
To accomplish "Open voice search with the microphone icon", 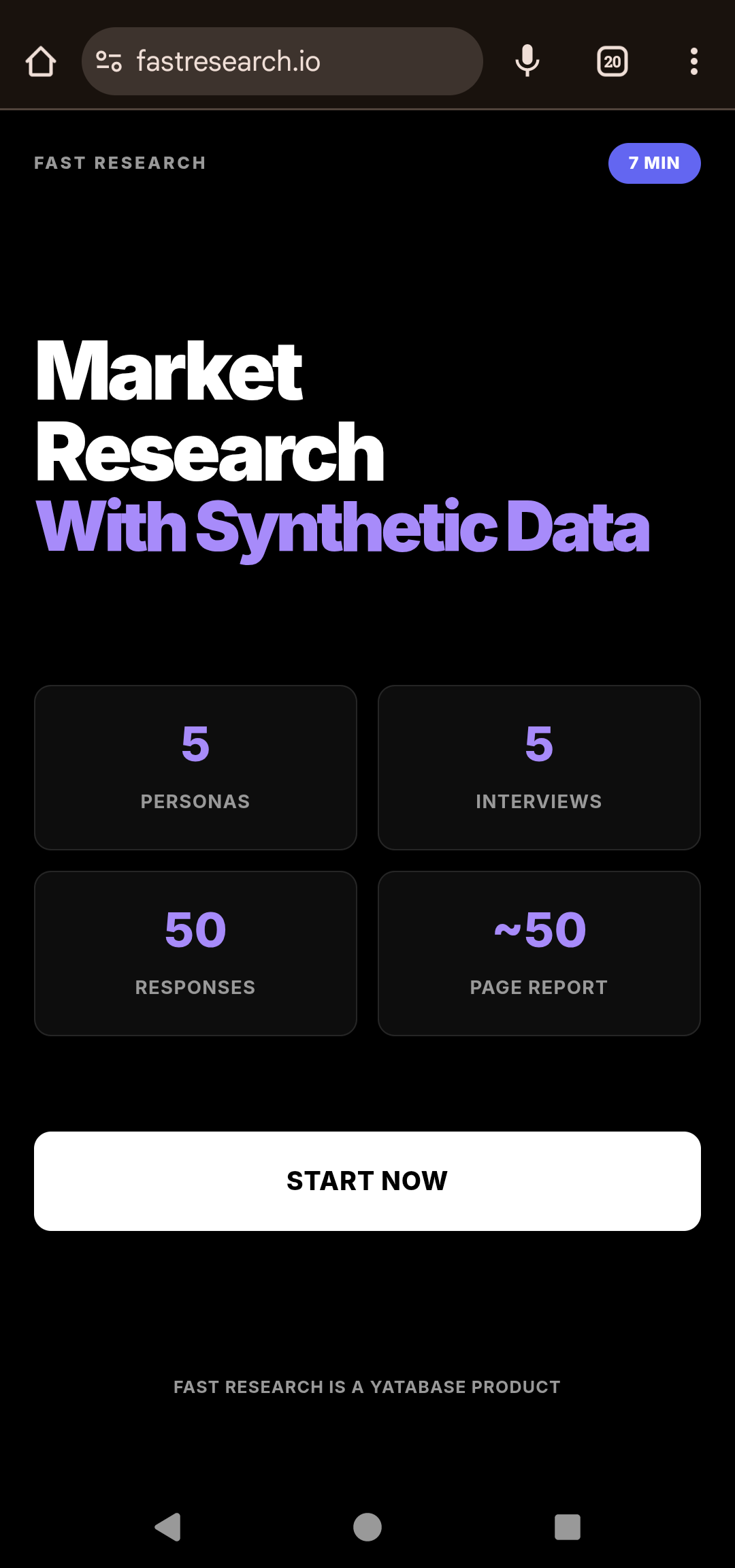I will pos(527,61).
